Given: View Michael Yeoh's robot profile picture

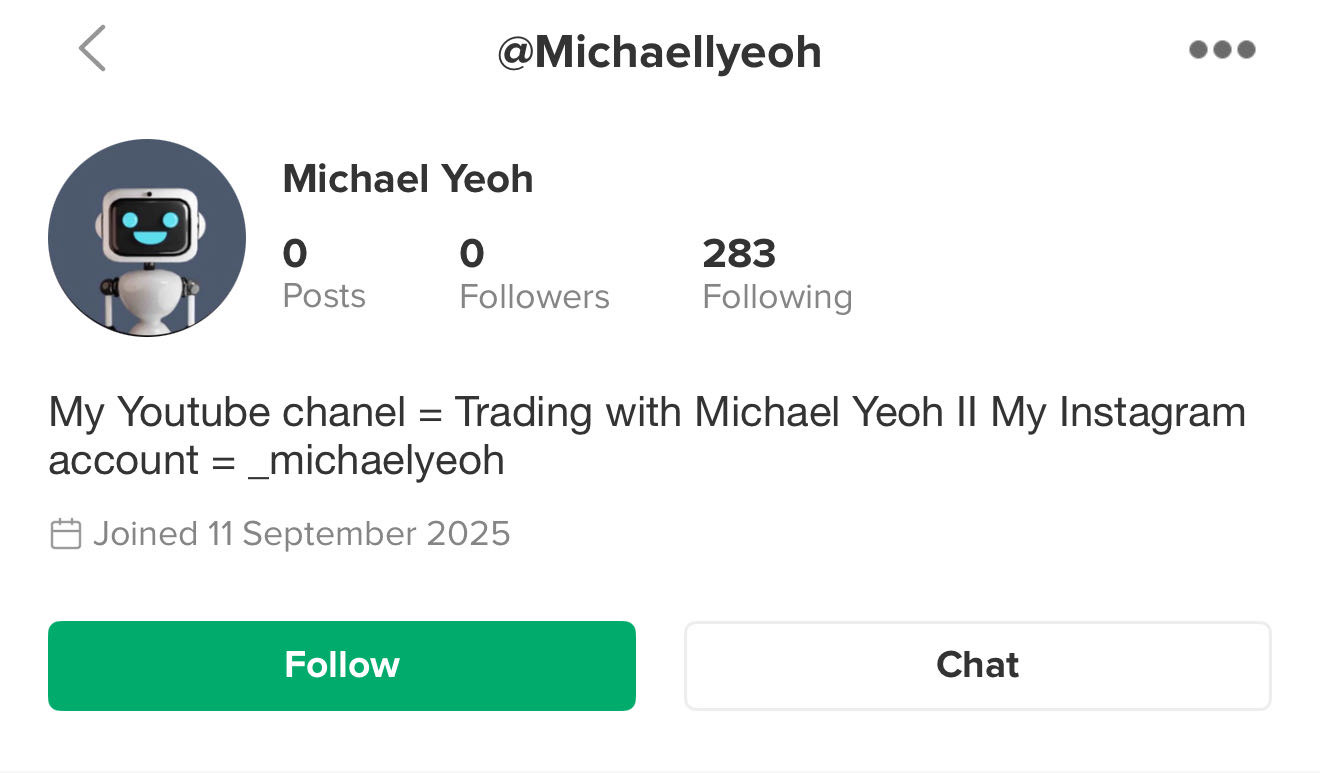Looking at the screenshot, I should click(x=147, y=238).
